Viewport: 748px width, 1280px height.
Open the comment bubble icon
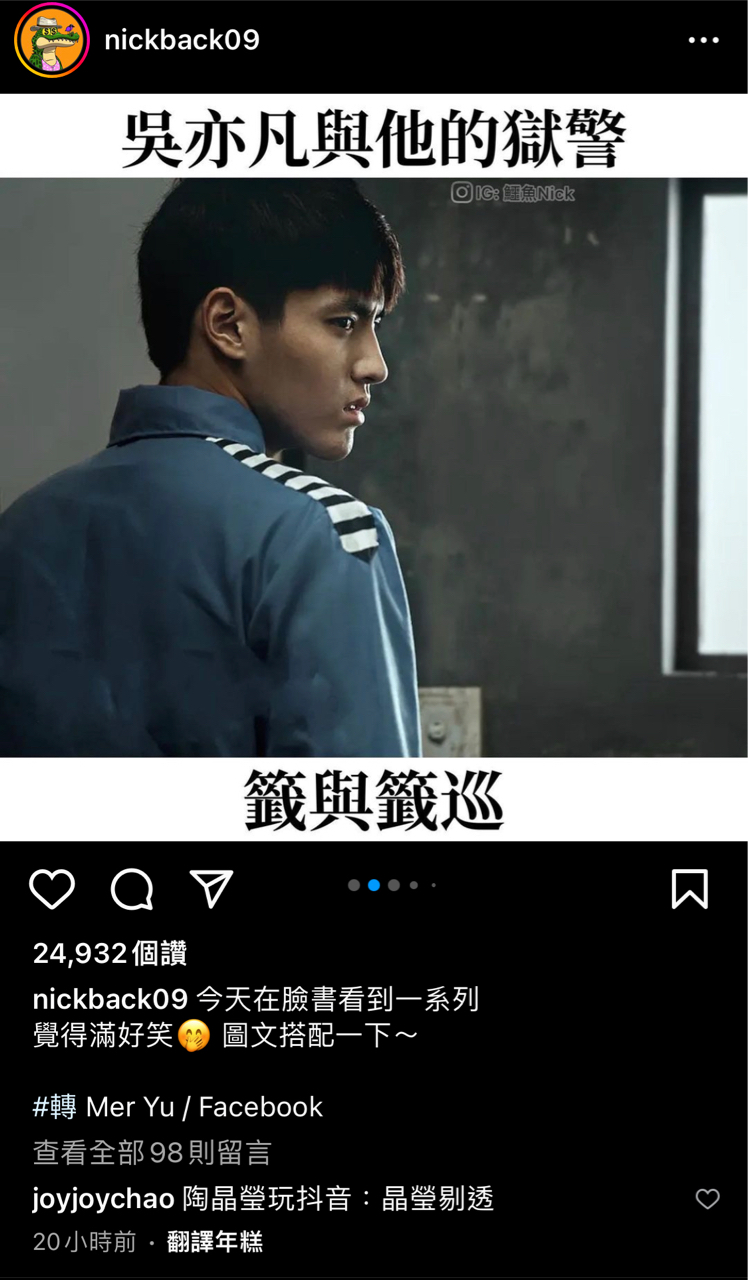(x=132, y=888)
